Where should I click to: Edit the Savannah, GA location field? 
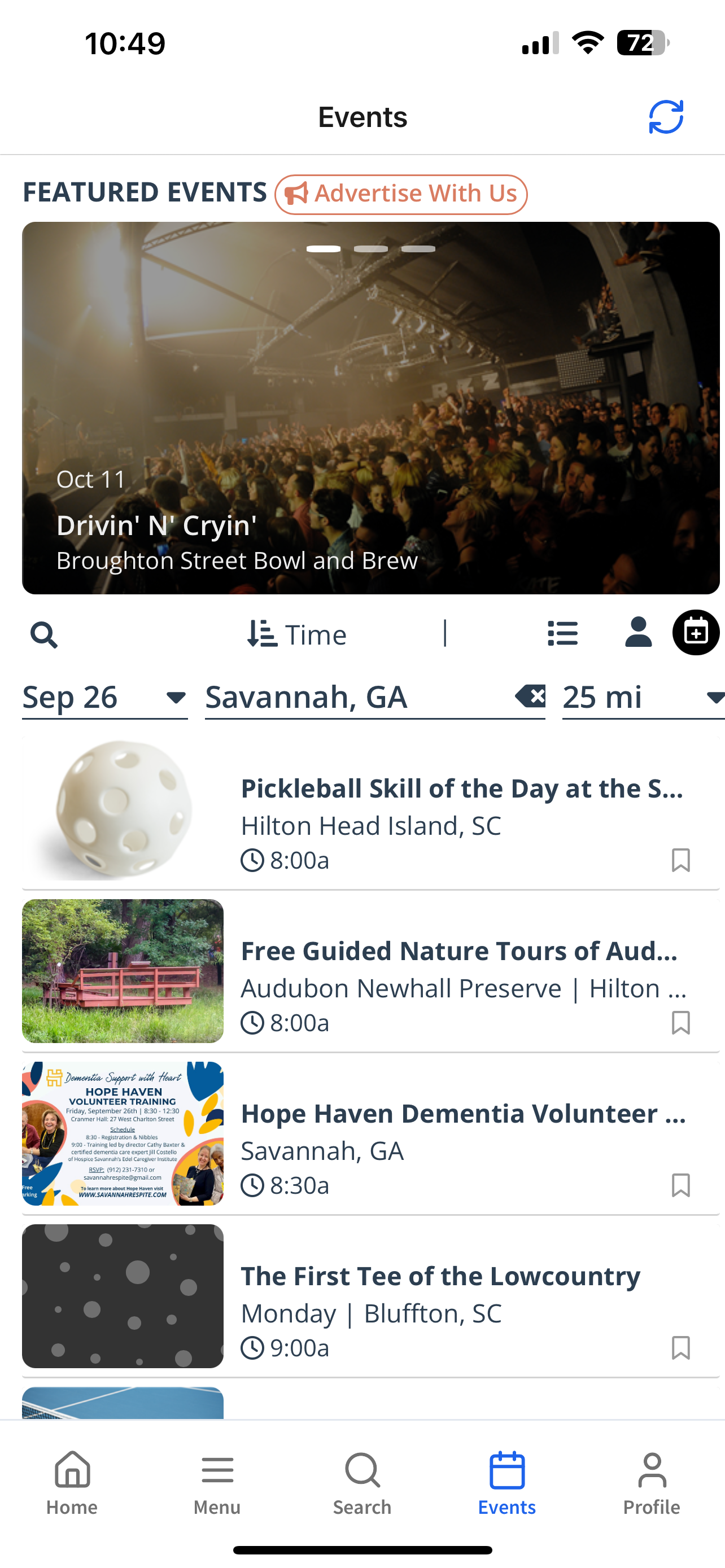(359, 698)
